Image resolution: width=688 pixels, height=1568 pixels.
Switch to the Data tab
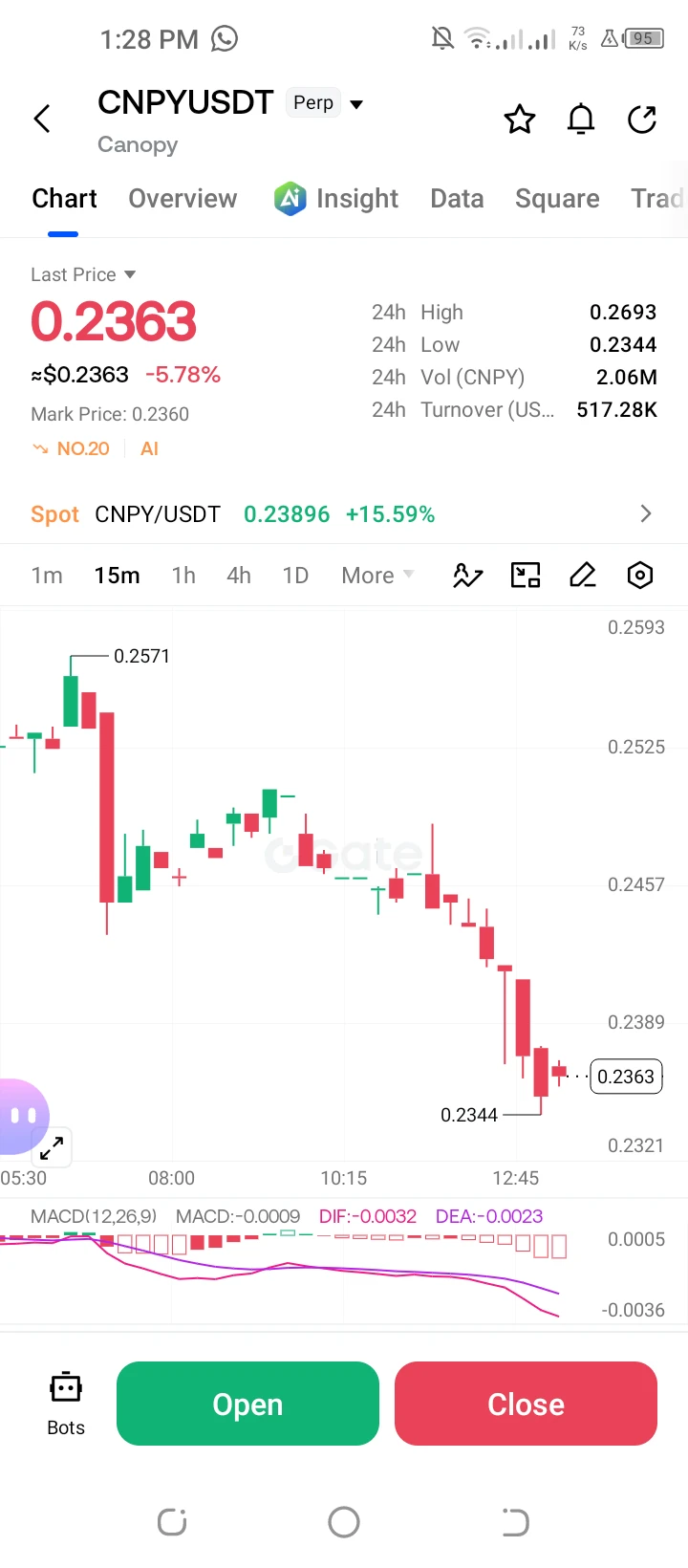pyautogui.click(x=457, y=199)
